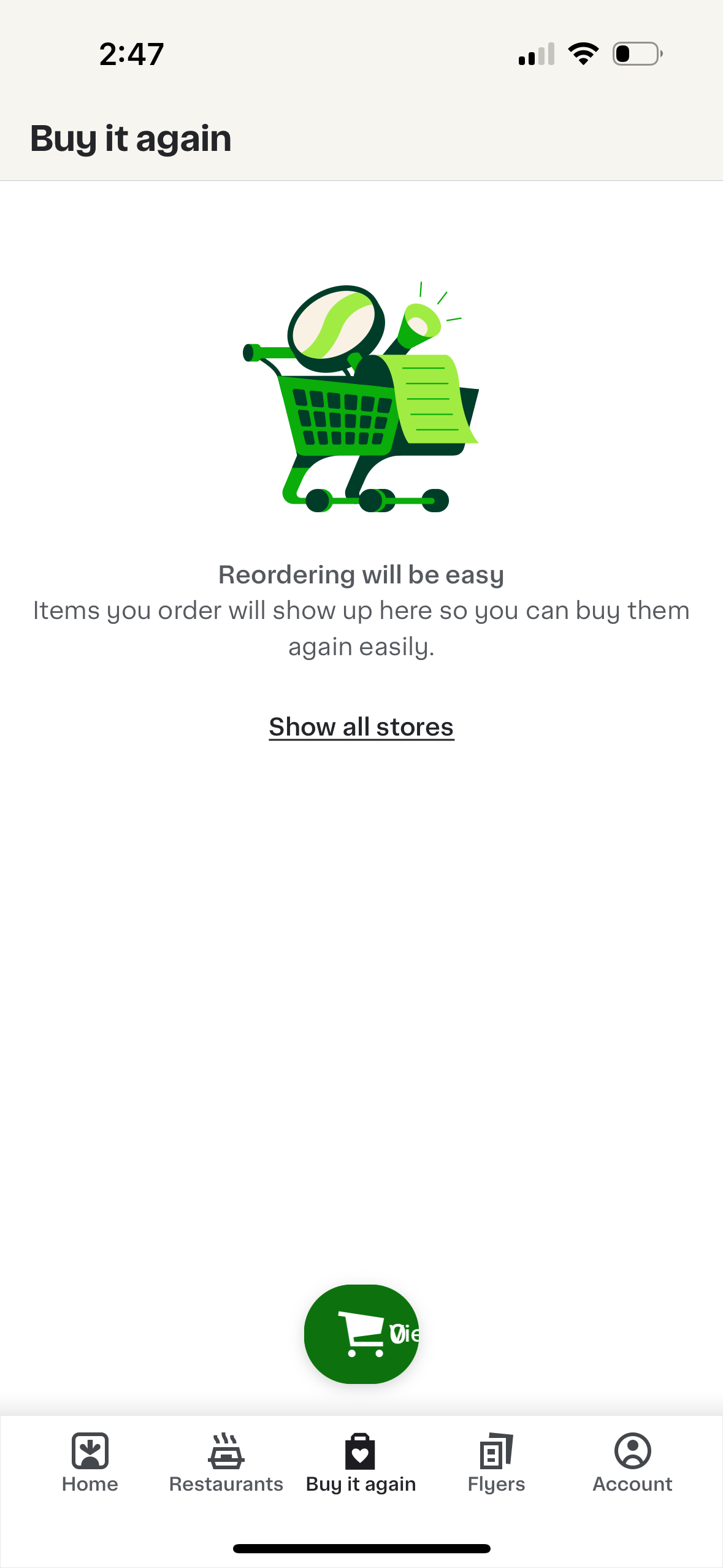Screen dimensions: 723x1568
Task: Select the Home icon in bottom navigation
Action: pyautogui.click(x=90, y=1450)
